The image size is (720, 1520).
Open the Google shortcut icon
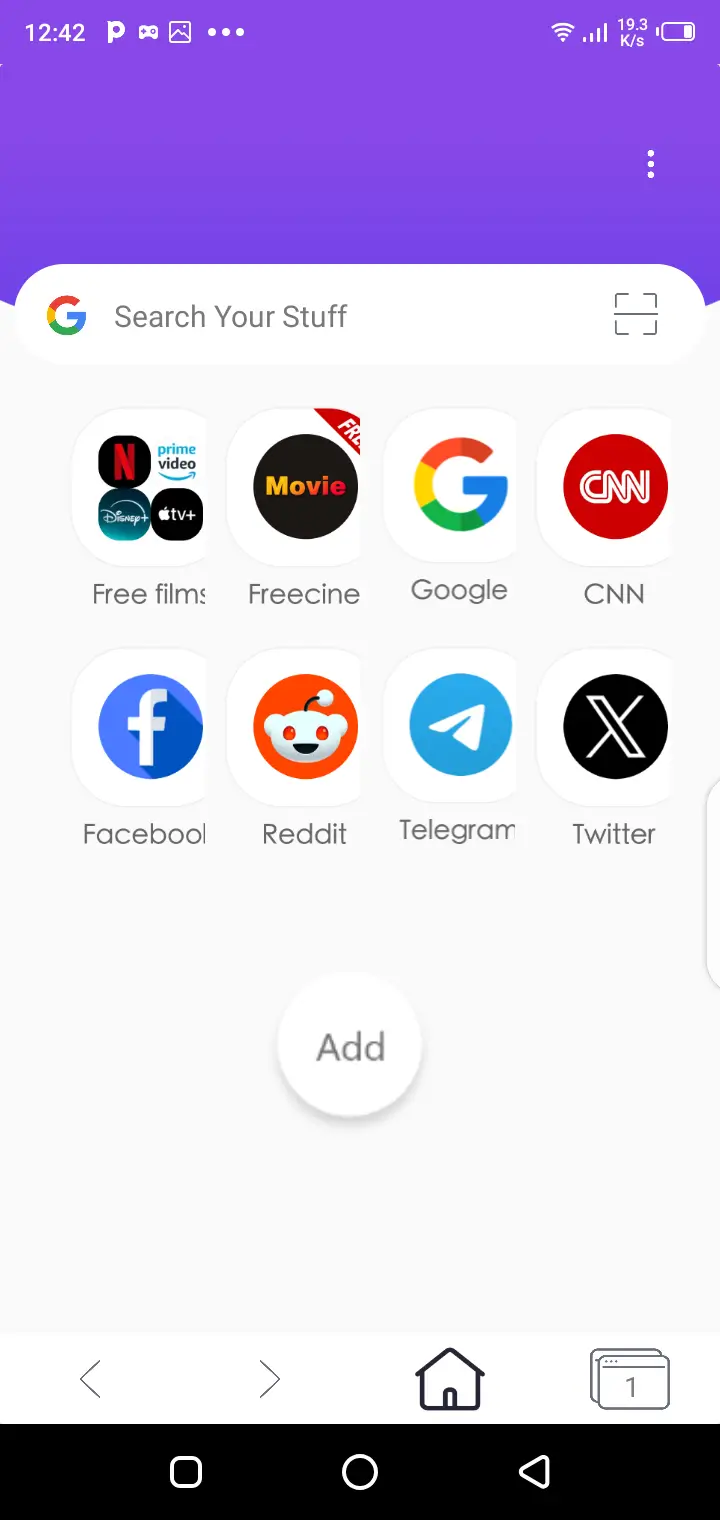(459, 487)
